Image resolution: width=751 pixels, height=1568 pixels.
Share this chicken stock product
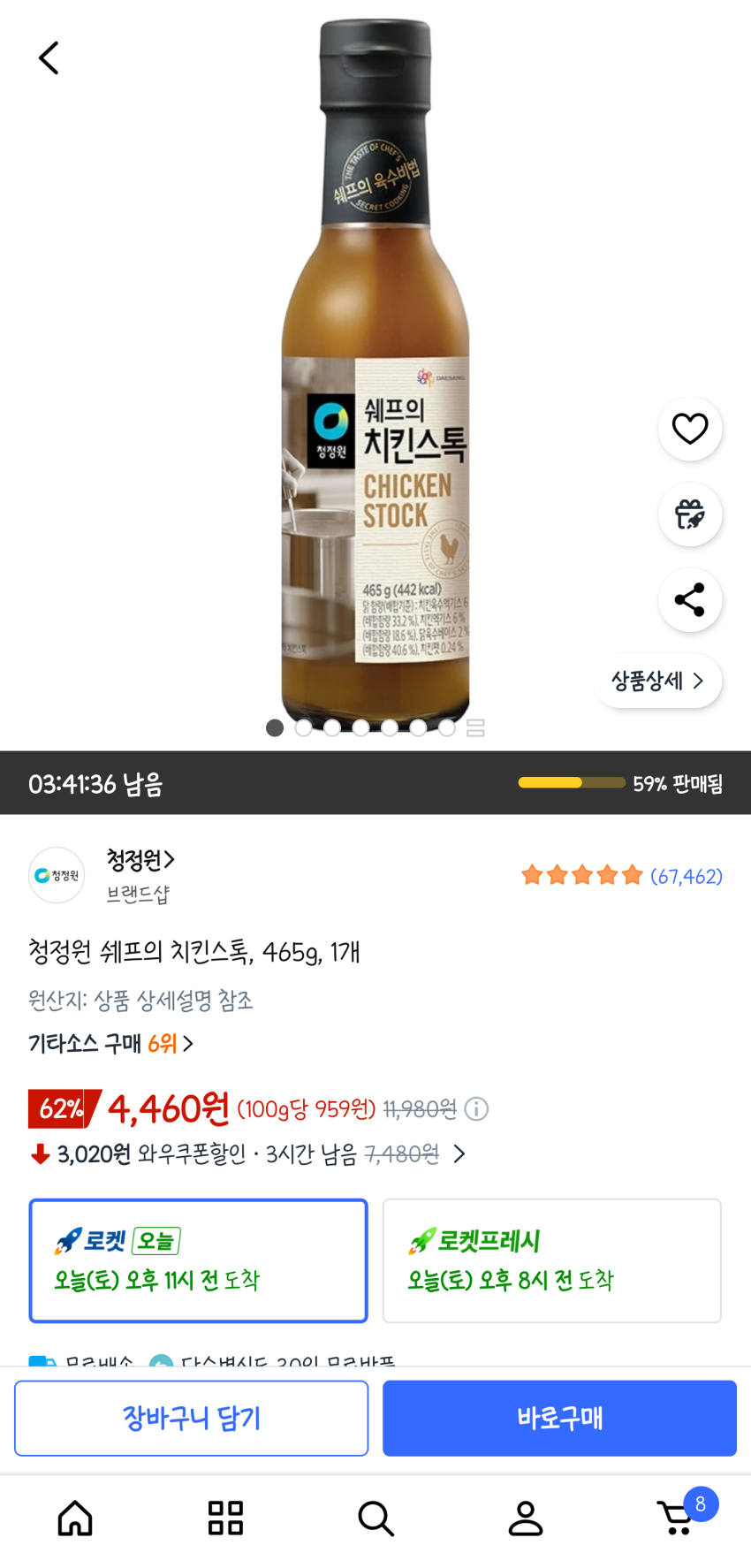690,600
